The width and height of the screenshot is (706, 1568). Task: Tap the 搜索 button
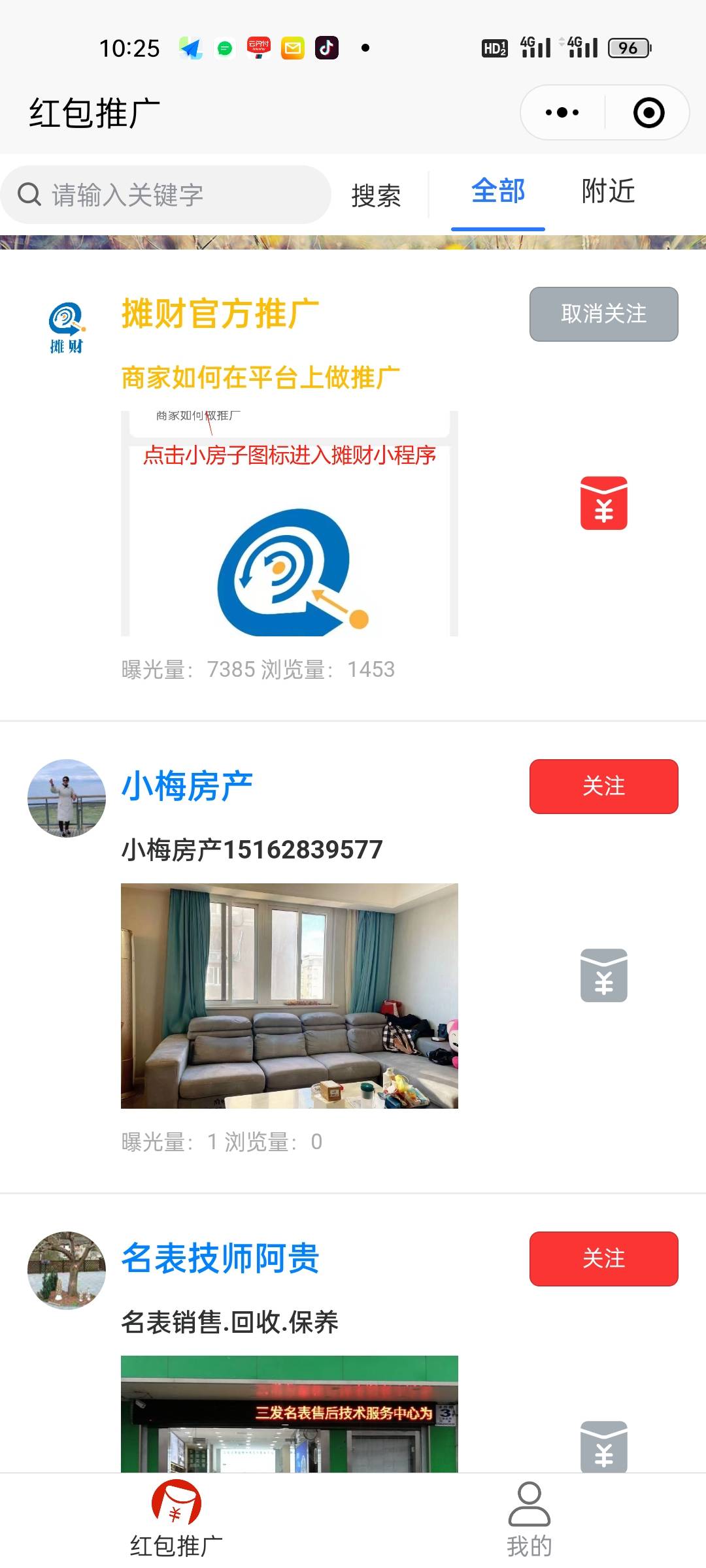click(376, 195)
